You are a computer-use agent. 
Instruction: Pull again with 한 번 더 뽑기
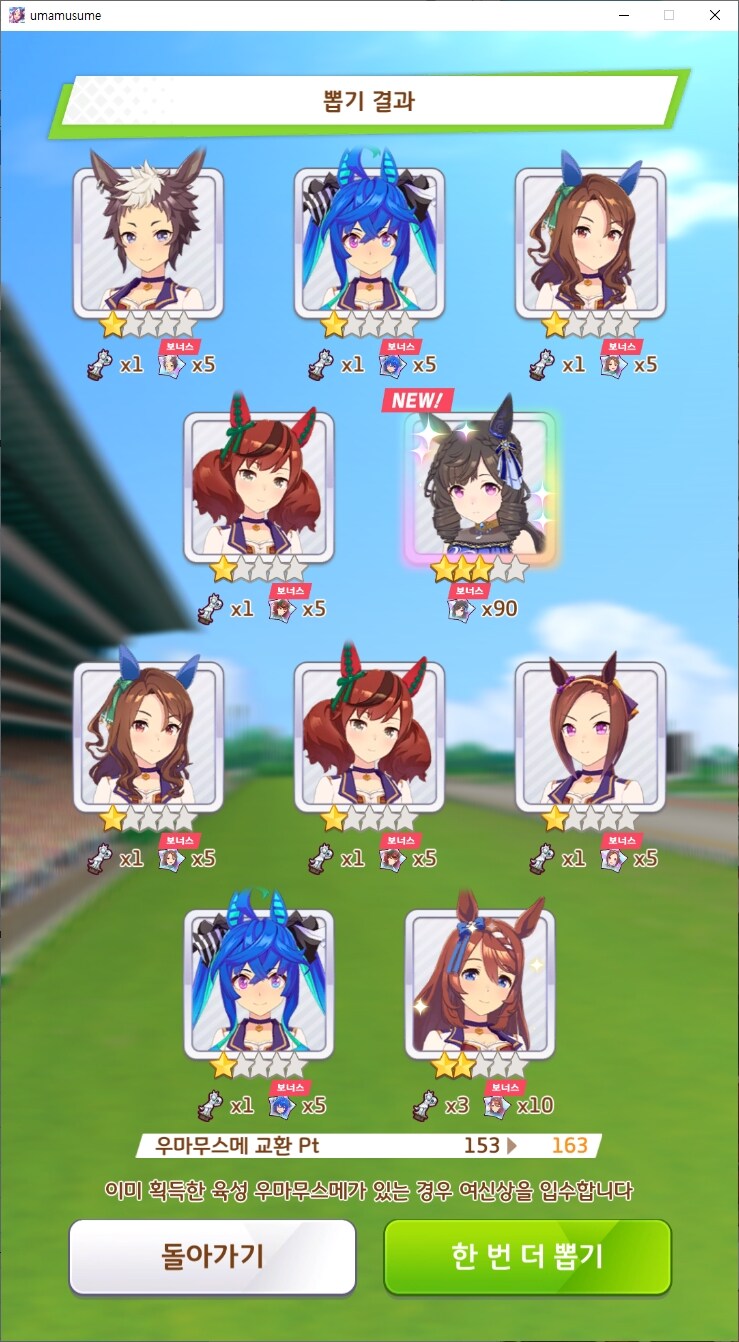coord(527,1257)
